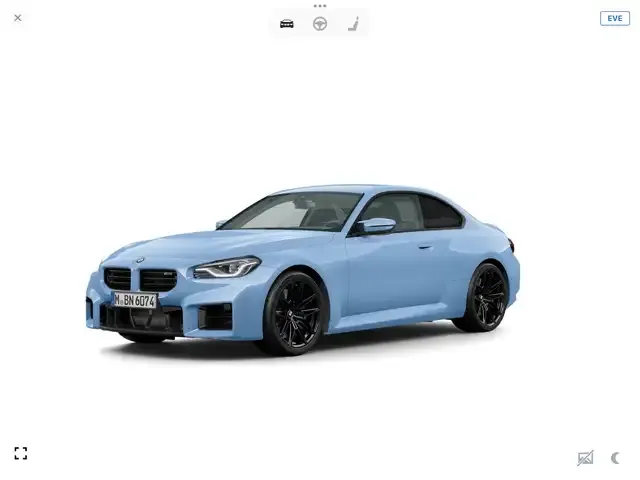Screen dimensions: 640x480
Task: Toggle the background image icon
Action: 585,458
